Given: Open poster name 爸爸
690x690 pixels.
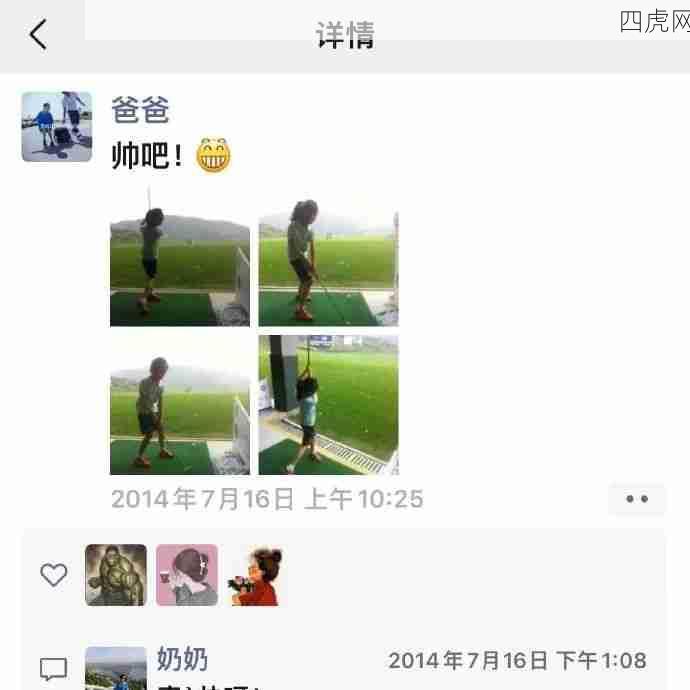Looking at the screenshot, I should pos(140,110).
